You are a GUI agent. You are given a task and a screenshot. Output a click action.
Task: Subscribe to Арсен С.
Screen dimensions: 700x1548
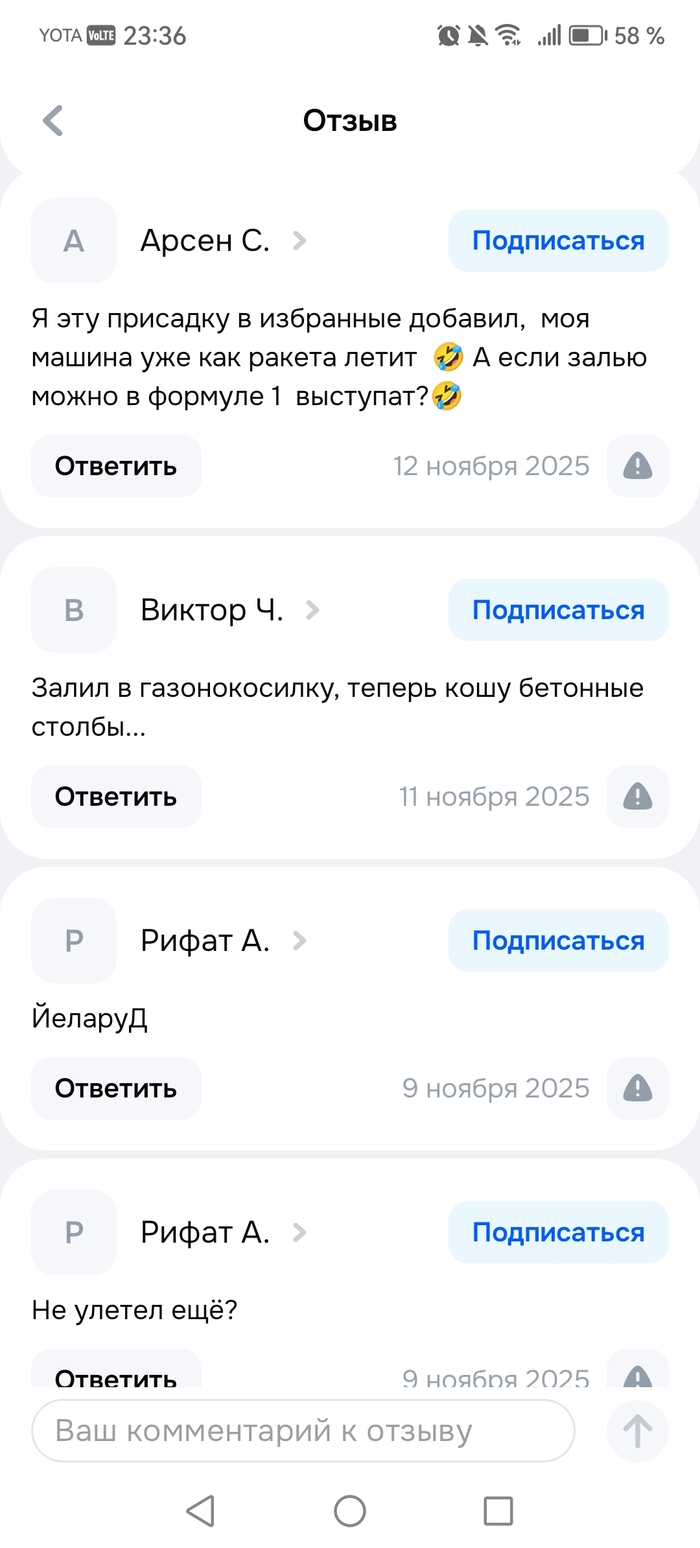point(558,241)
